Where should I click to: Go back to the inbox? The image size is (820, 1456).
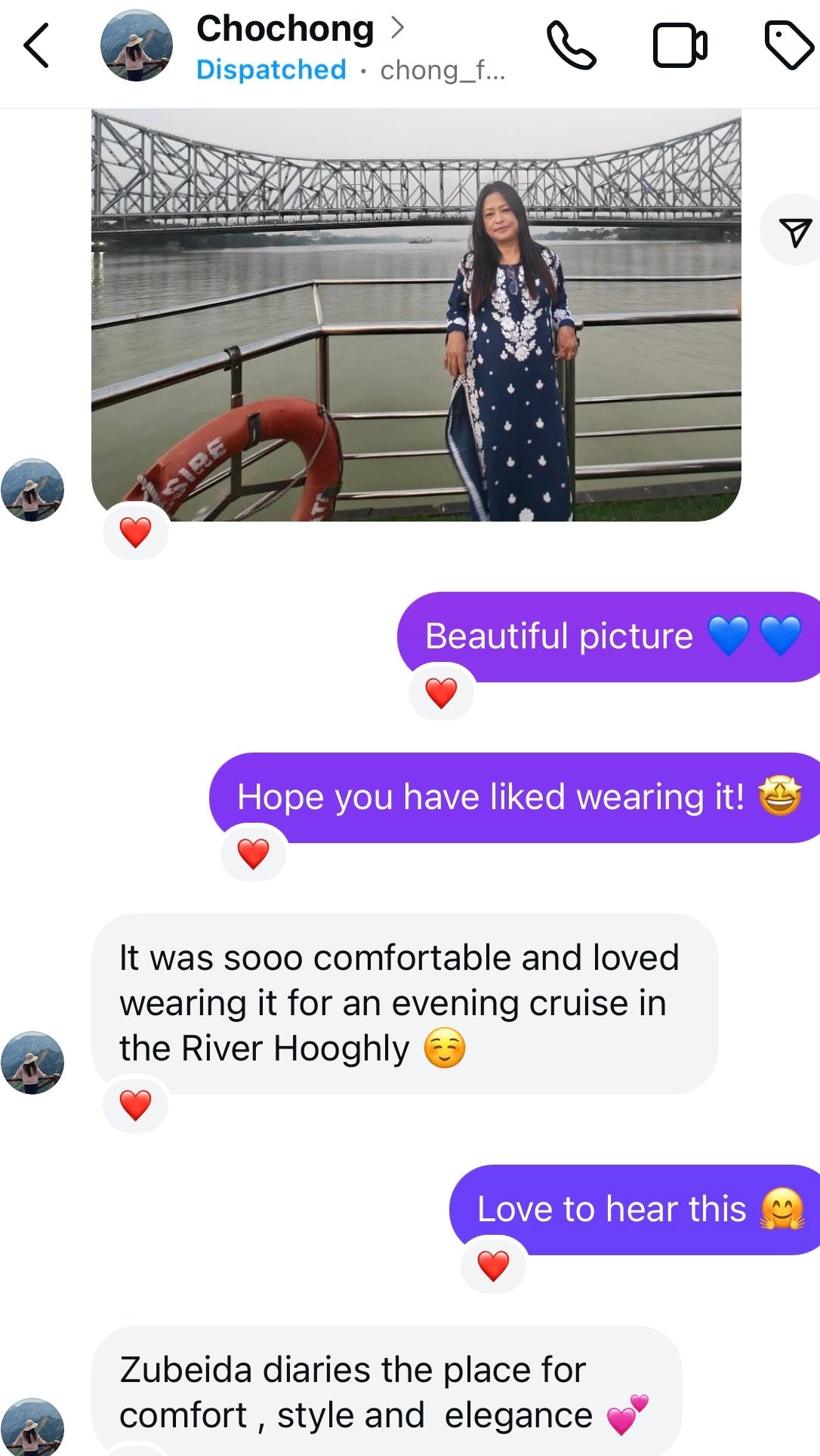coord(36,45)
